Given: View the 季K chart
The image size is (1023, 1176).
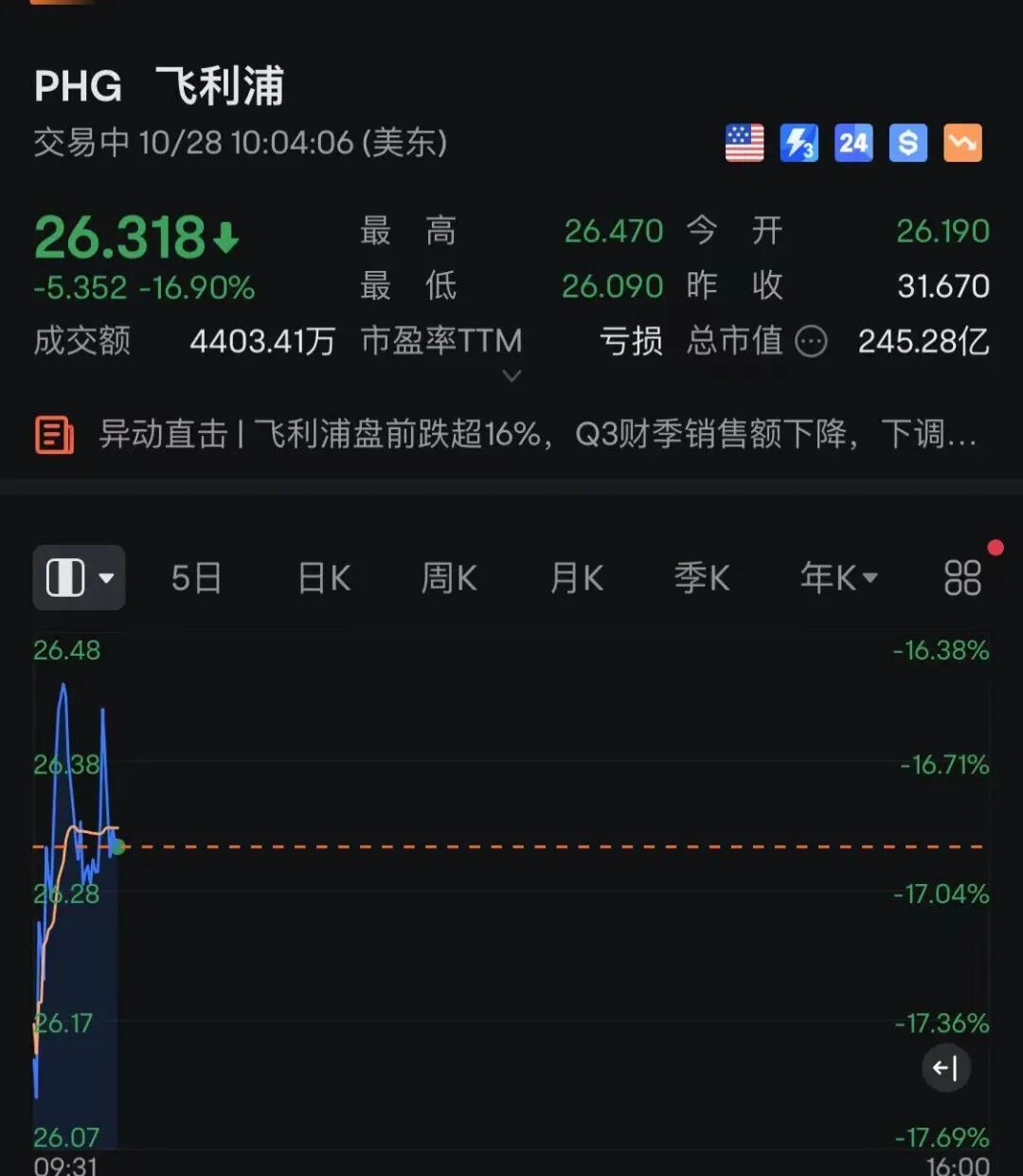Looking at the screenshot, I should [702, 577].
